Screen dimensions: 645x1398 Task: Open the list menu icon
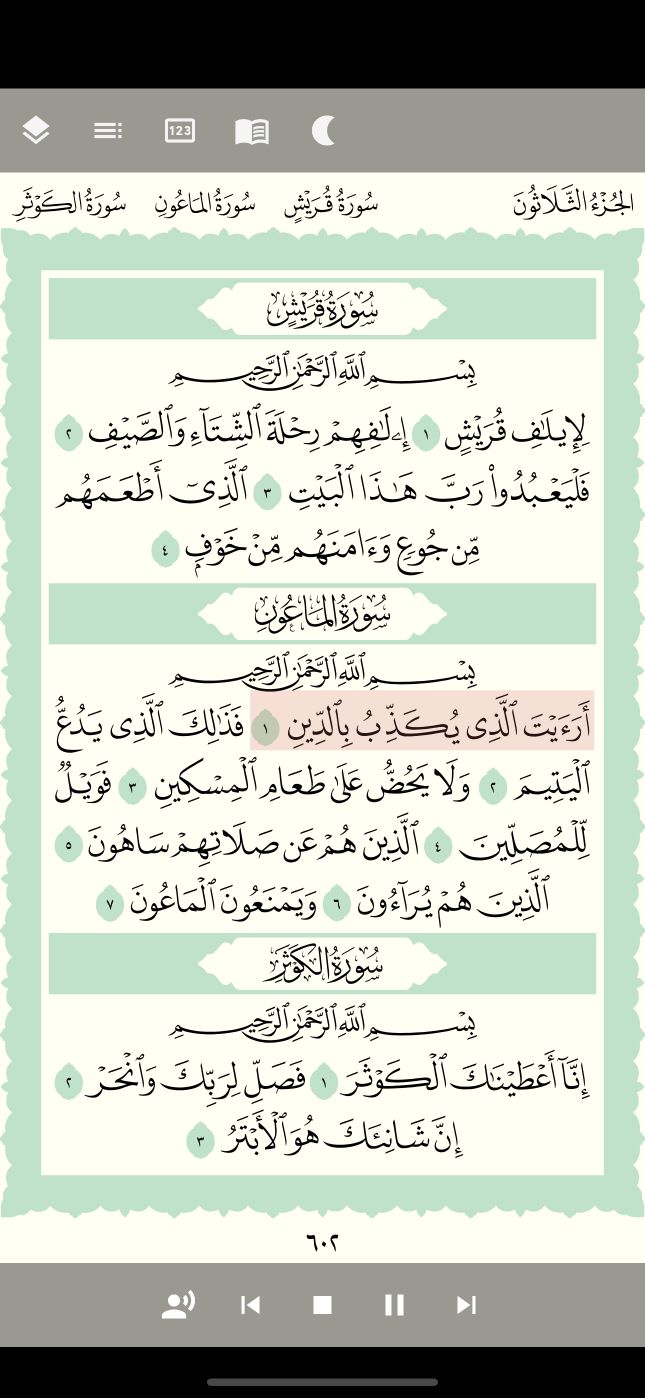108,131
